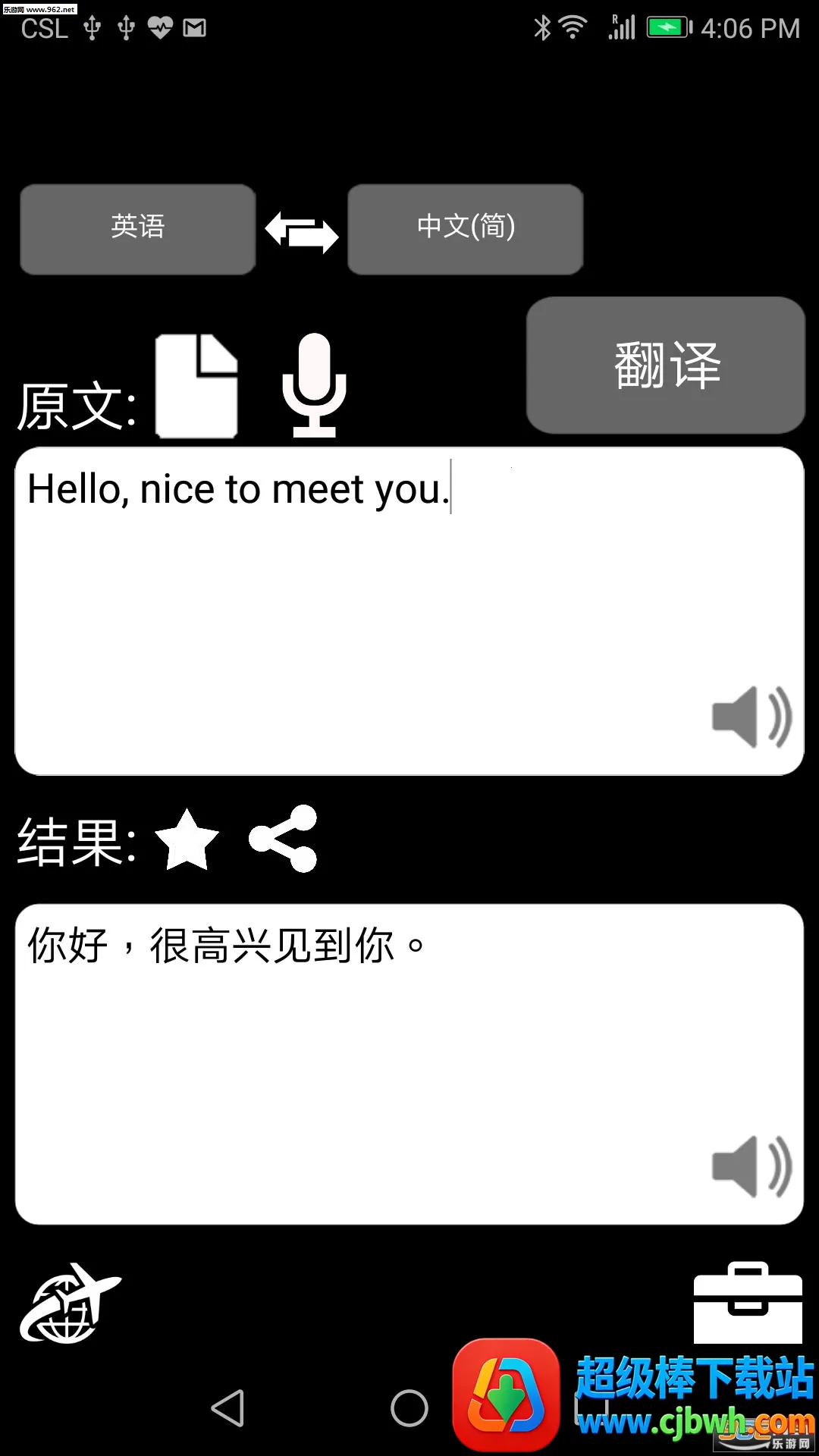Screen dimensions: 819x1456
Task: Choose target language 中文(简)
Action: [465, 228]
